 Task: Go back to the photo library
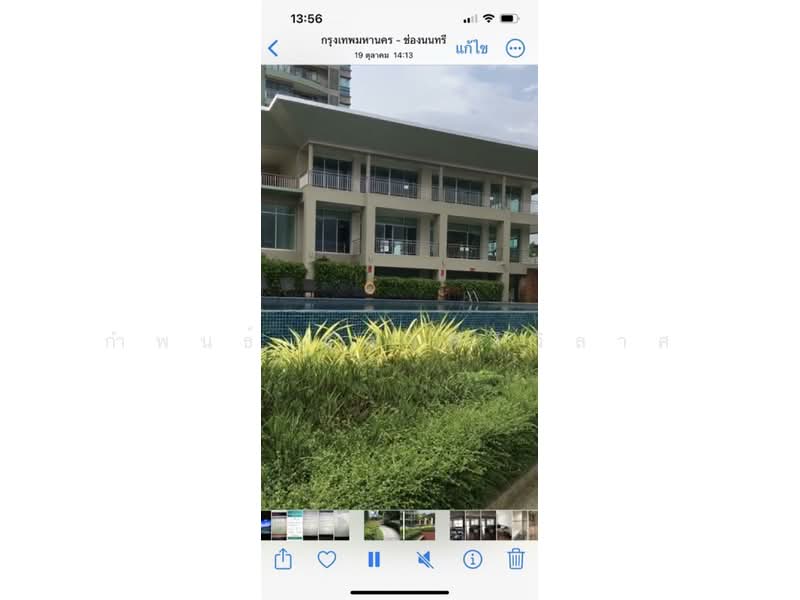pyautogui.click(x=273, y=48)
